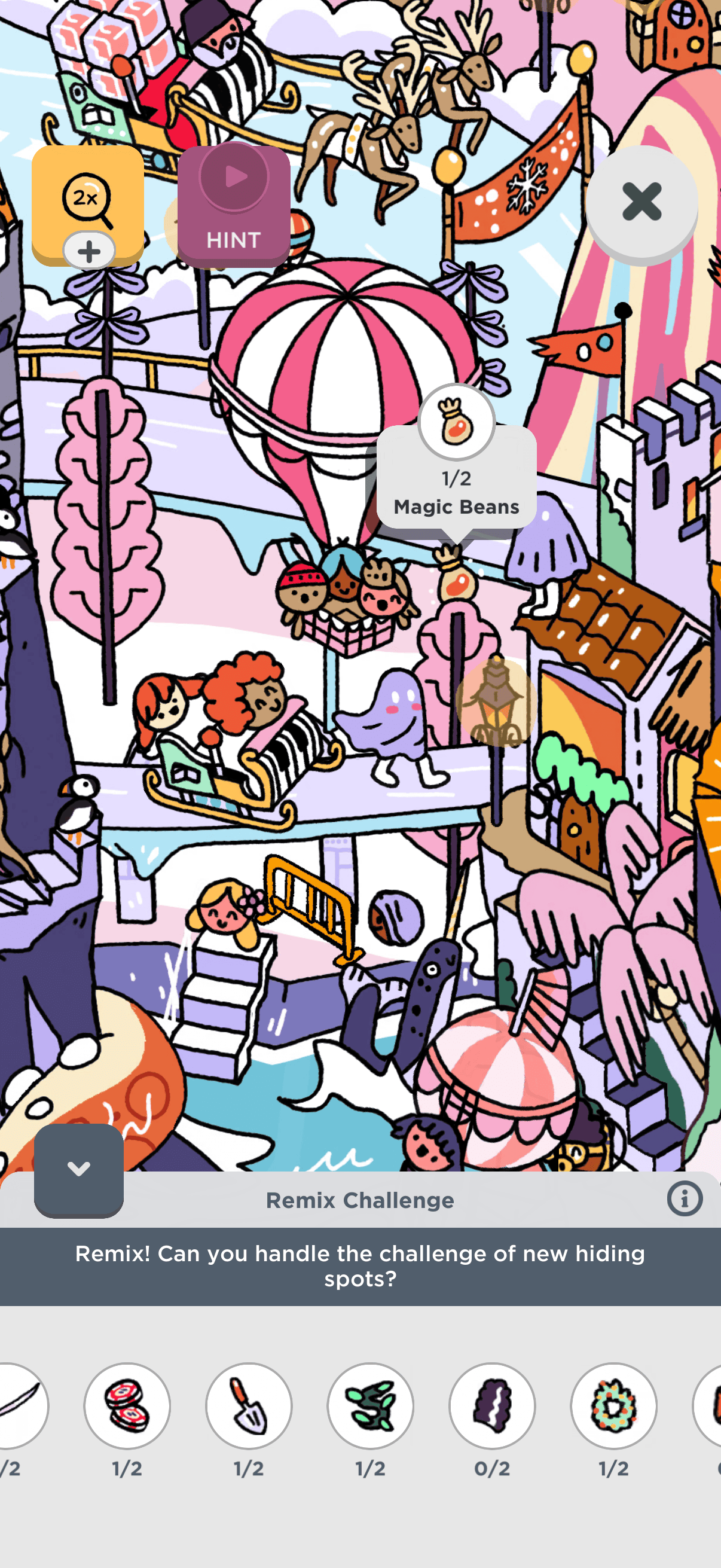Tap the Magic Beans bag in the scene
721x1568 pixels.
click(455, 575)
